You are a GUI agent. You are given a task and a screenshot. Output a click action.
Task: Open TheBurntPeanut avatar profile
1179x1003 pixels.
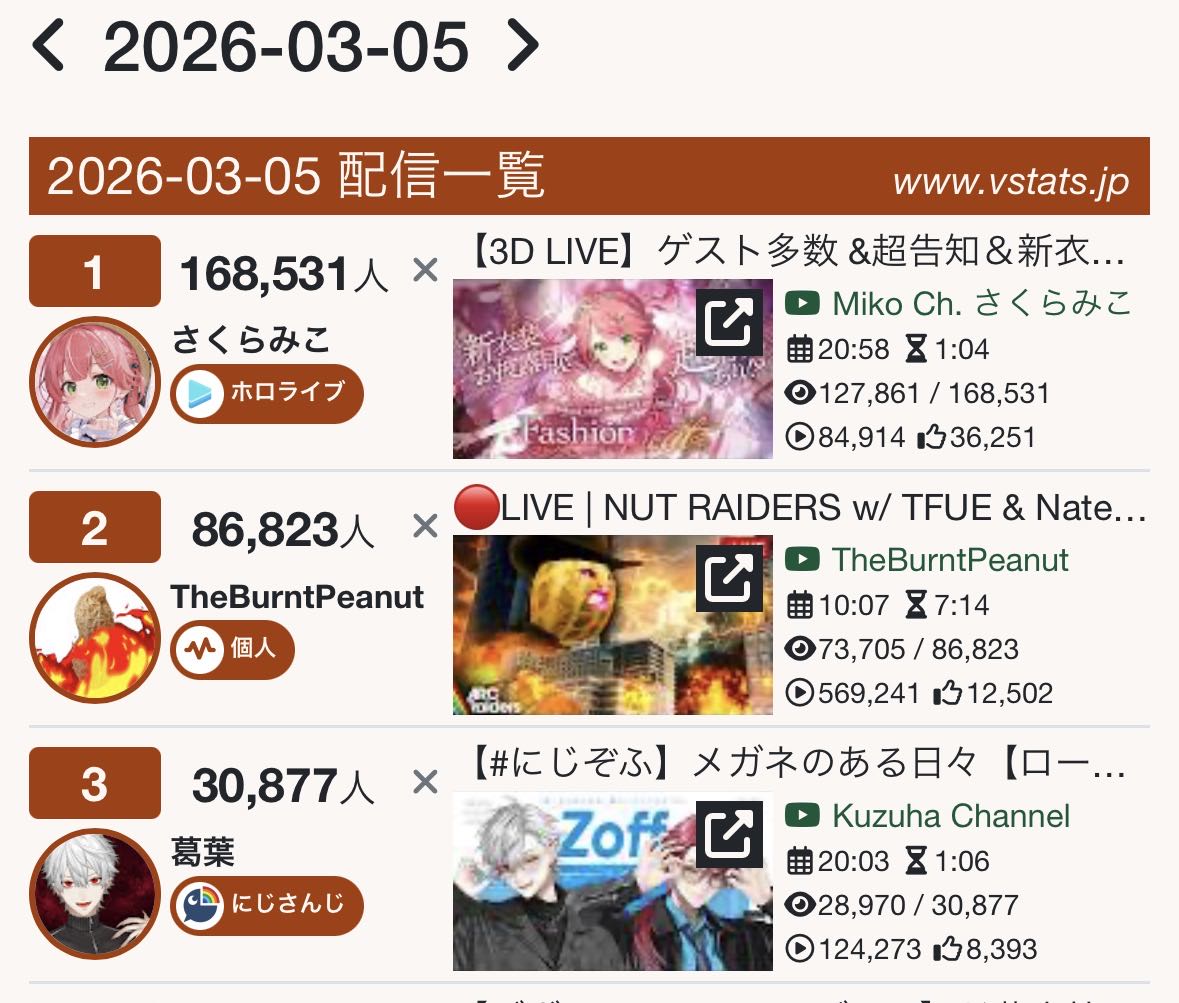coord(95,638)
